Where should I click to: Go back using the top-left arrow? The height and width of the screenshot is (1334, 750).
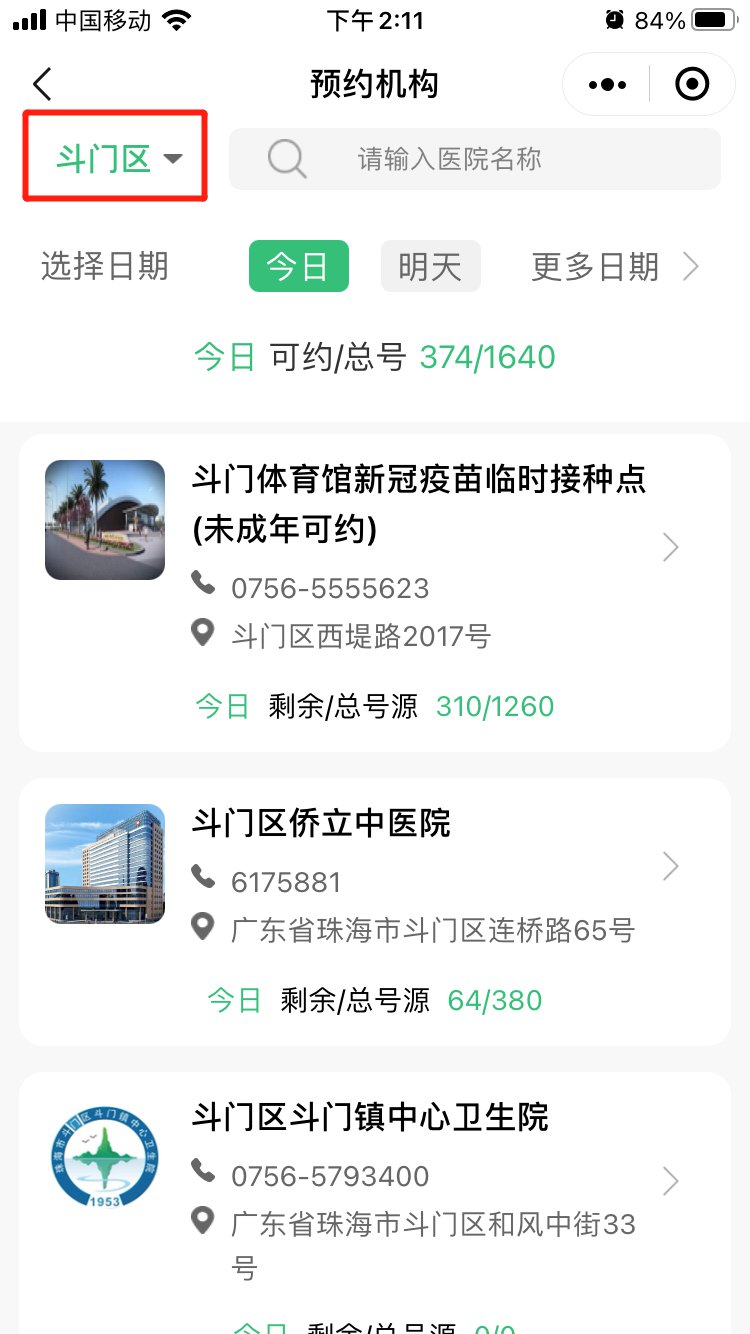tap(42, 85)
